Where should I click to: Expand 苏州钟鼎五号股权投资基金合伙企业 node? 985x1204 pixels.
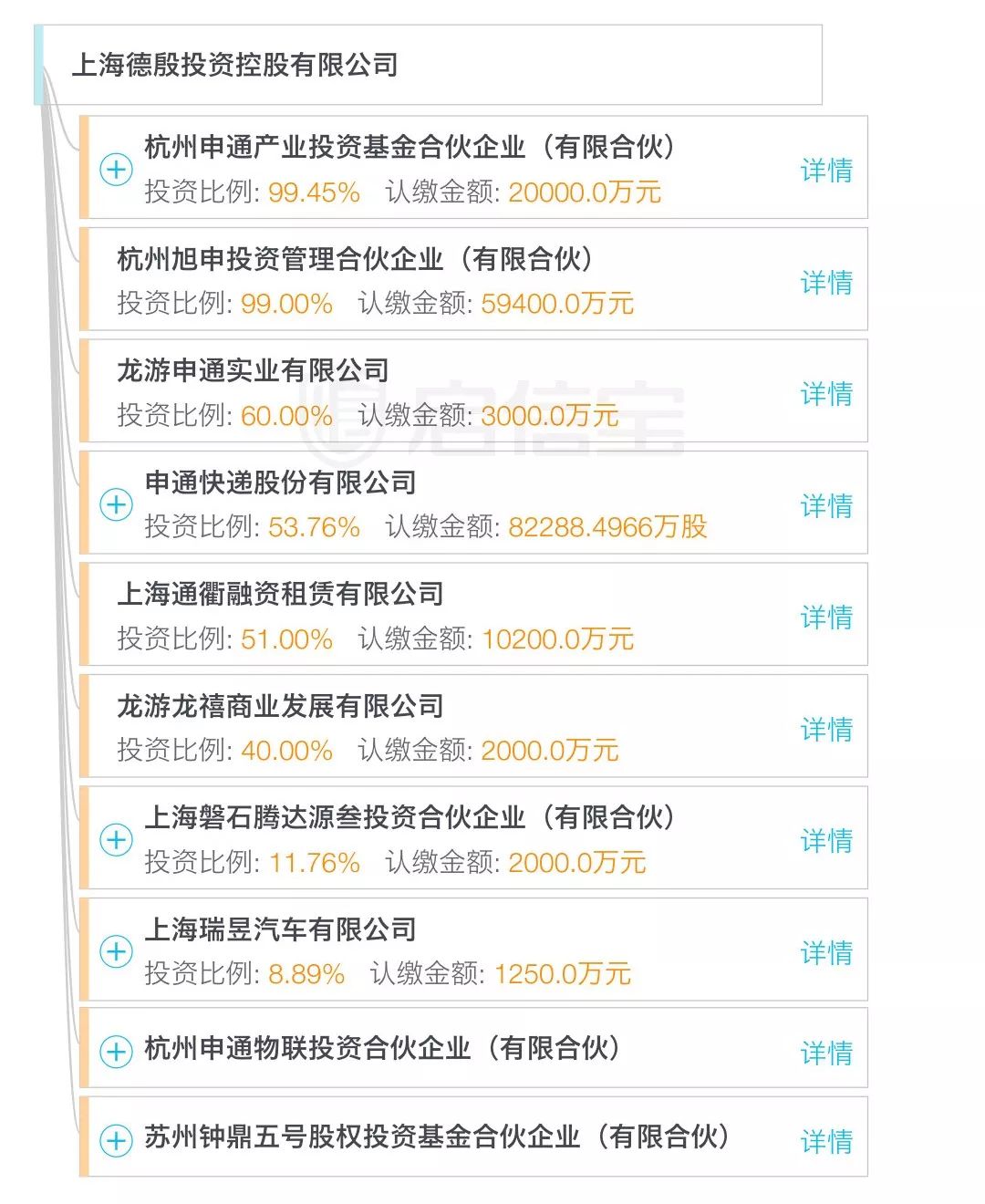click(x=117, y=1139)
